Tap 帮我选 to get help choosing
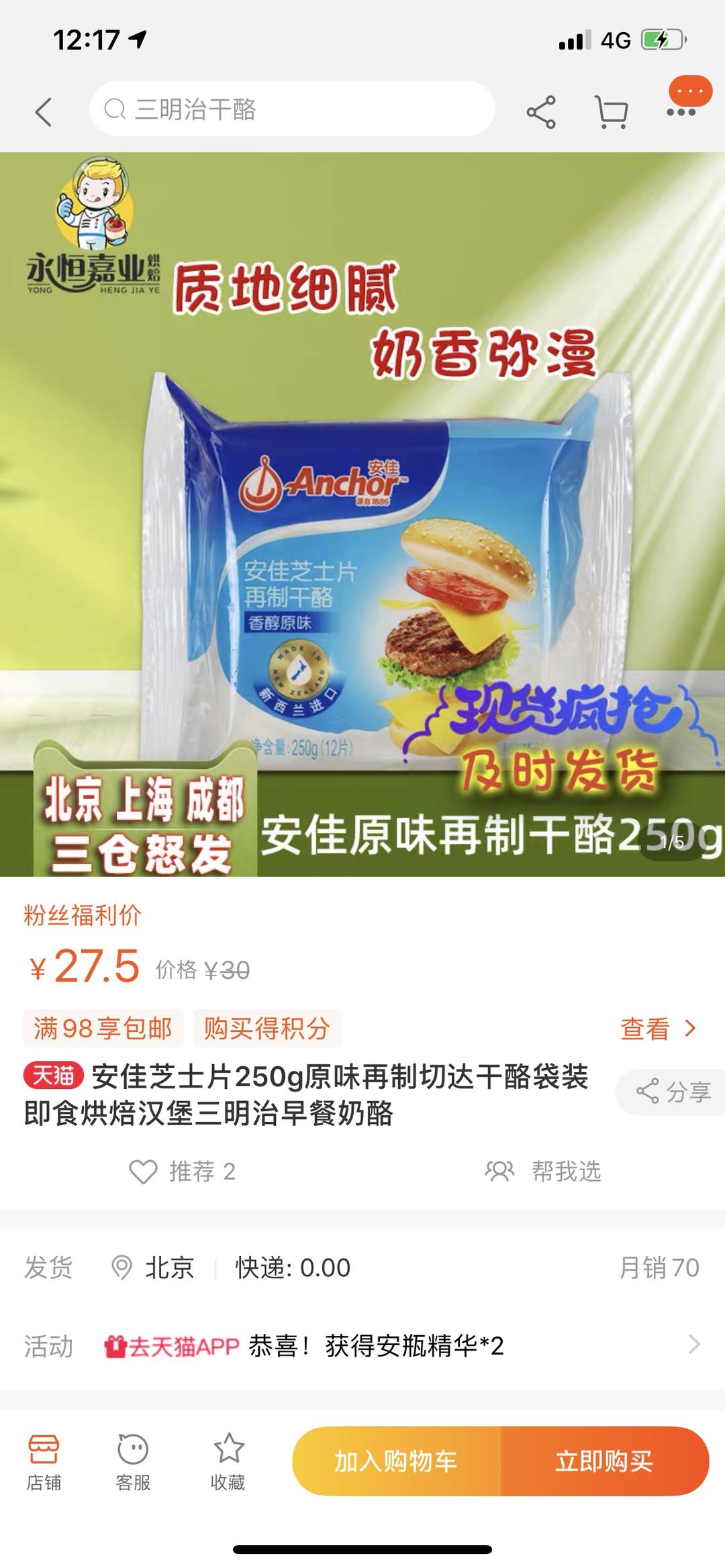This screenshot has height=1568, width=725. click(544, 1171)
